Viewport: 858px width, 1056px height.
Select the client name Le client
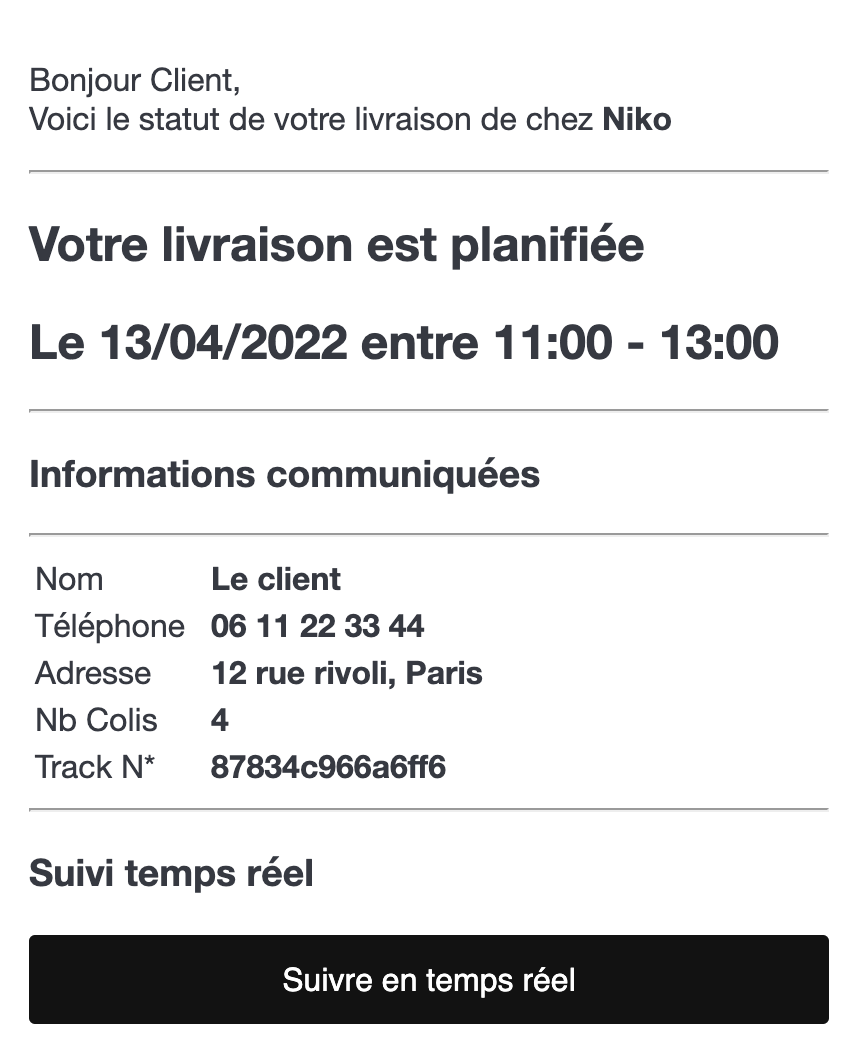(276, 579)
